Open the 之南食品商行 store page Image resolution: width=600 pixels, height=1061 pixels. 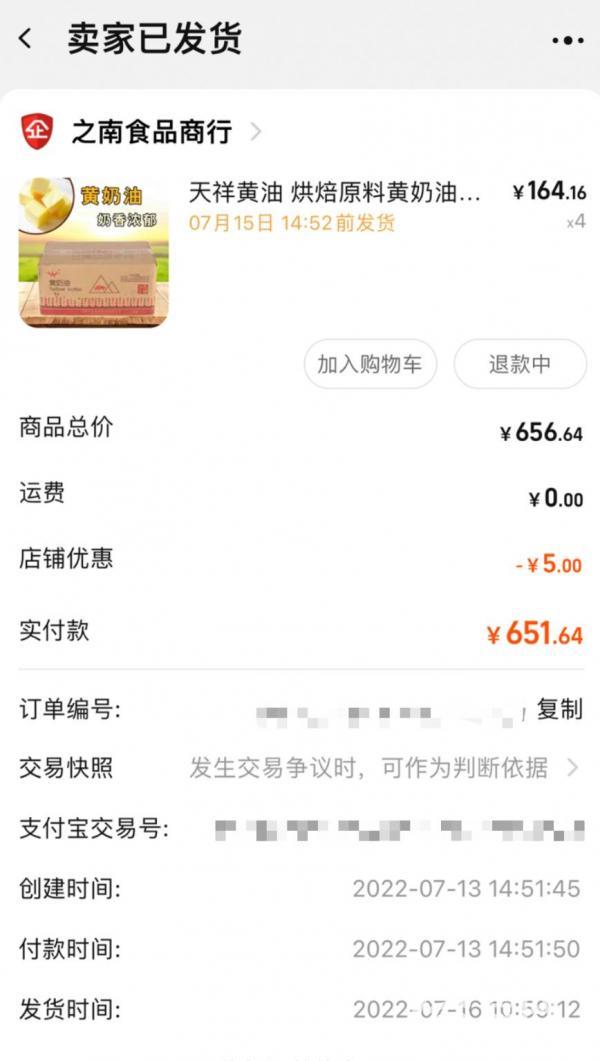click(151, 131)
